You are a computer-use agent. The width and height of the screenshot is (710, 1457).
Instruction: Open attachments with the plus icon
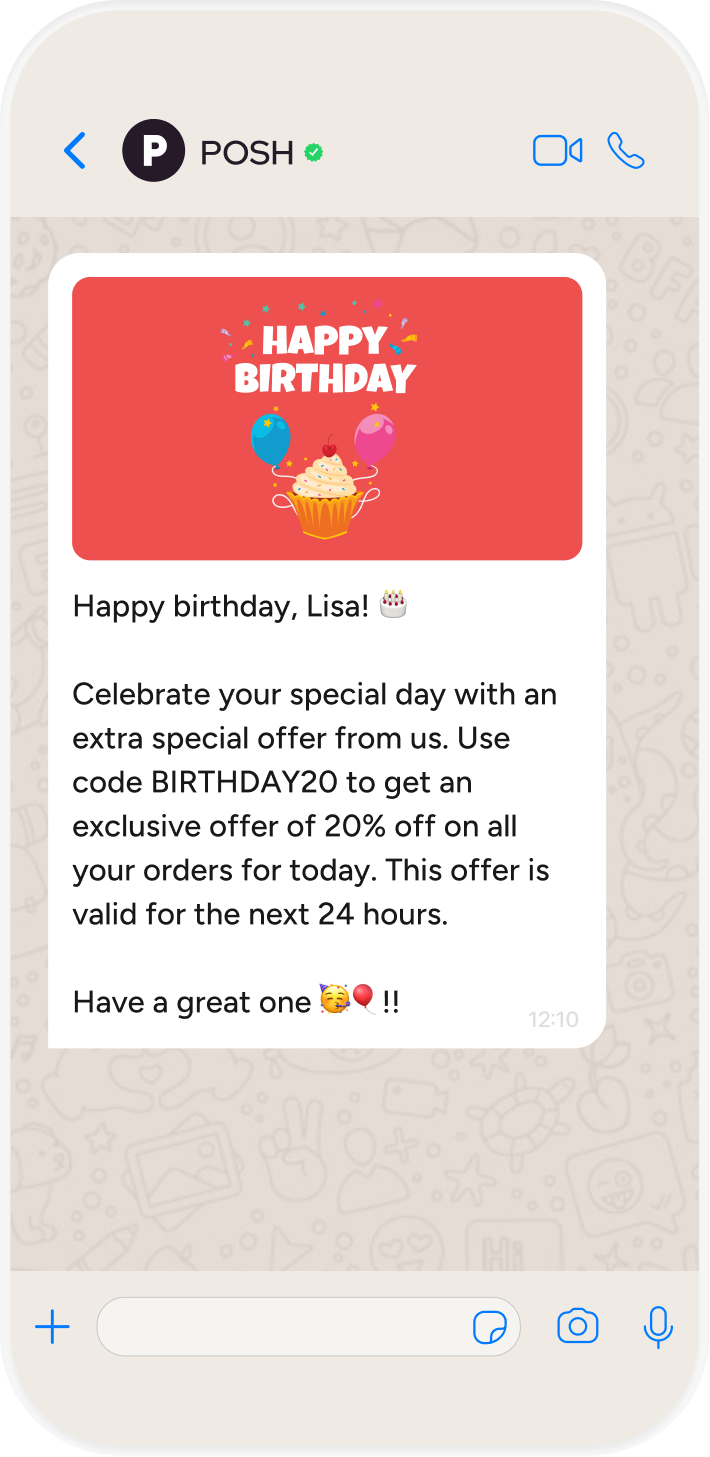point(52,1327)
